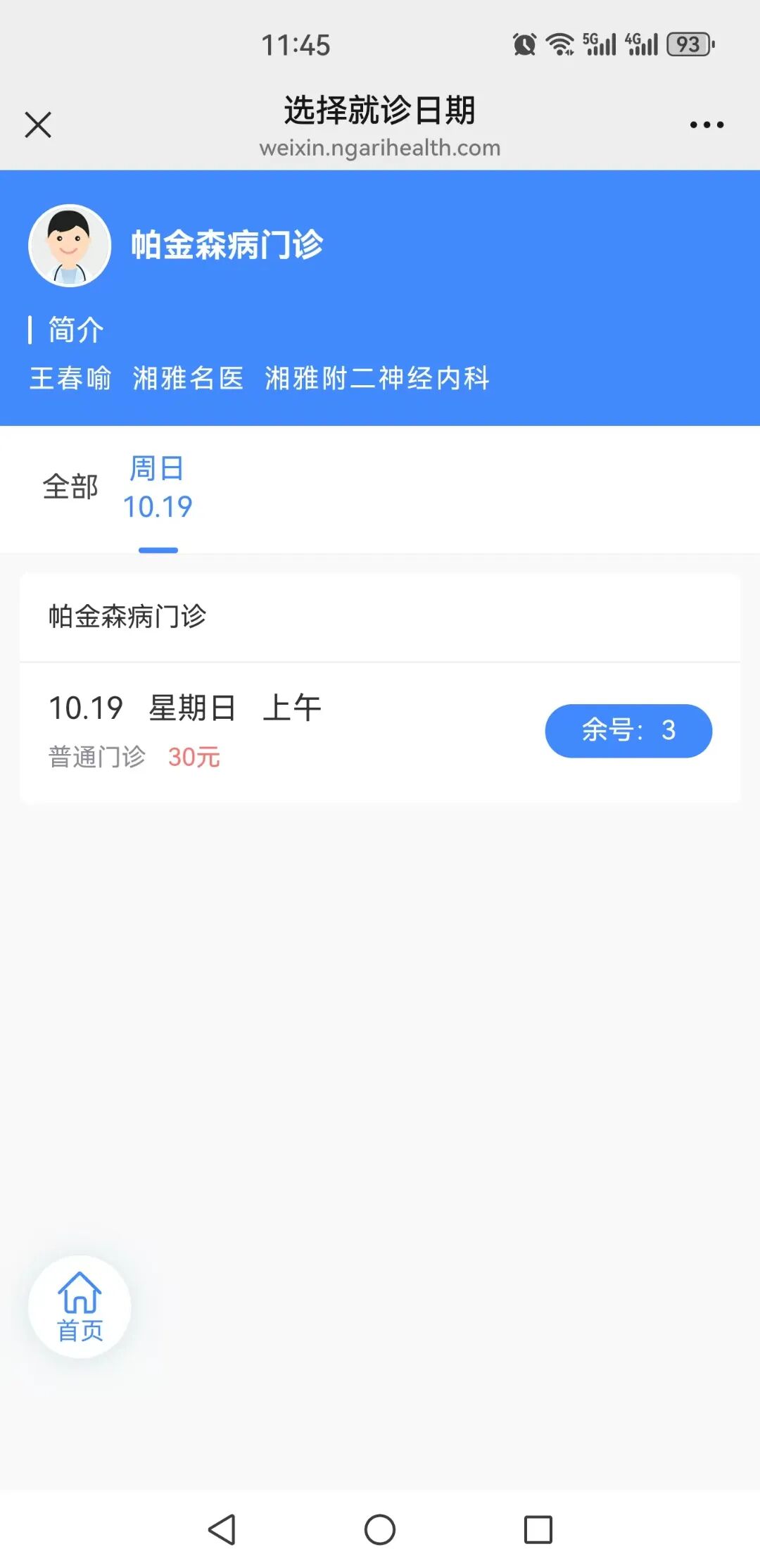Tap the 4G signal strength icon
This screenshot has width=760, height=1568.
642,44
